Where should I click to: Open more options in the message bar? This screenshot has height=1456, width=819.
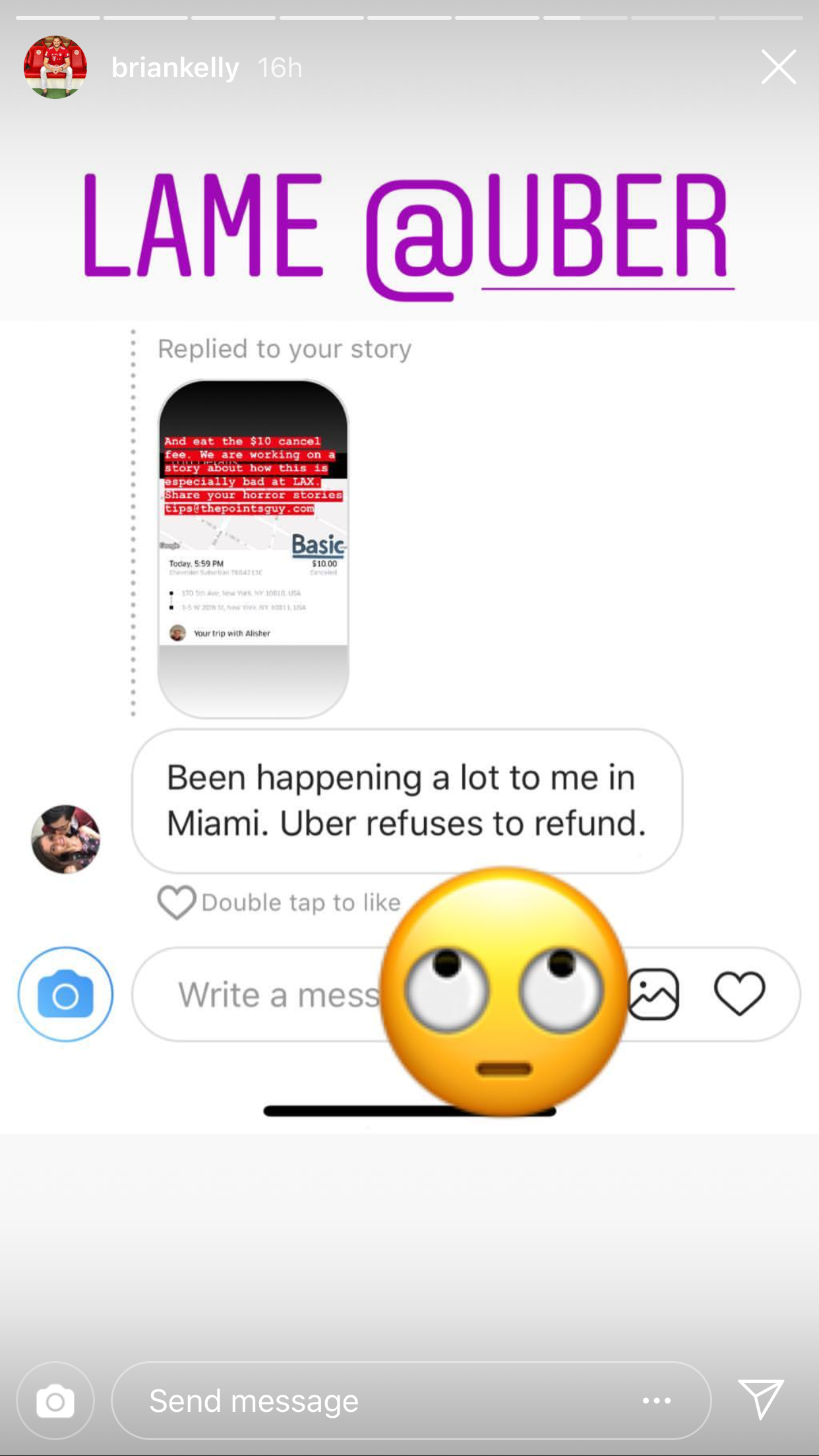(657, 1400)
